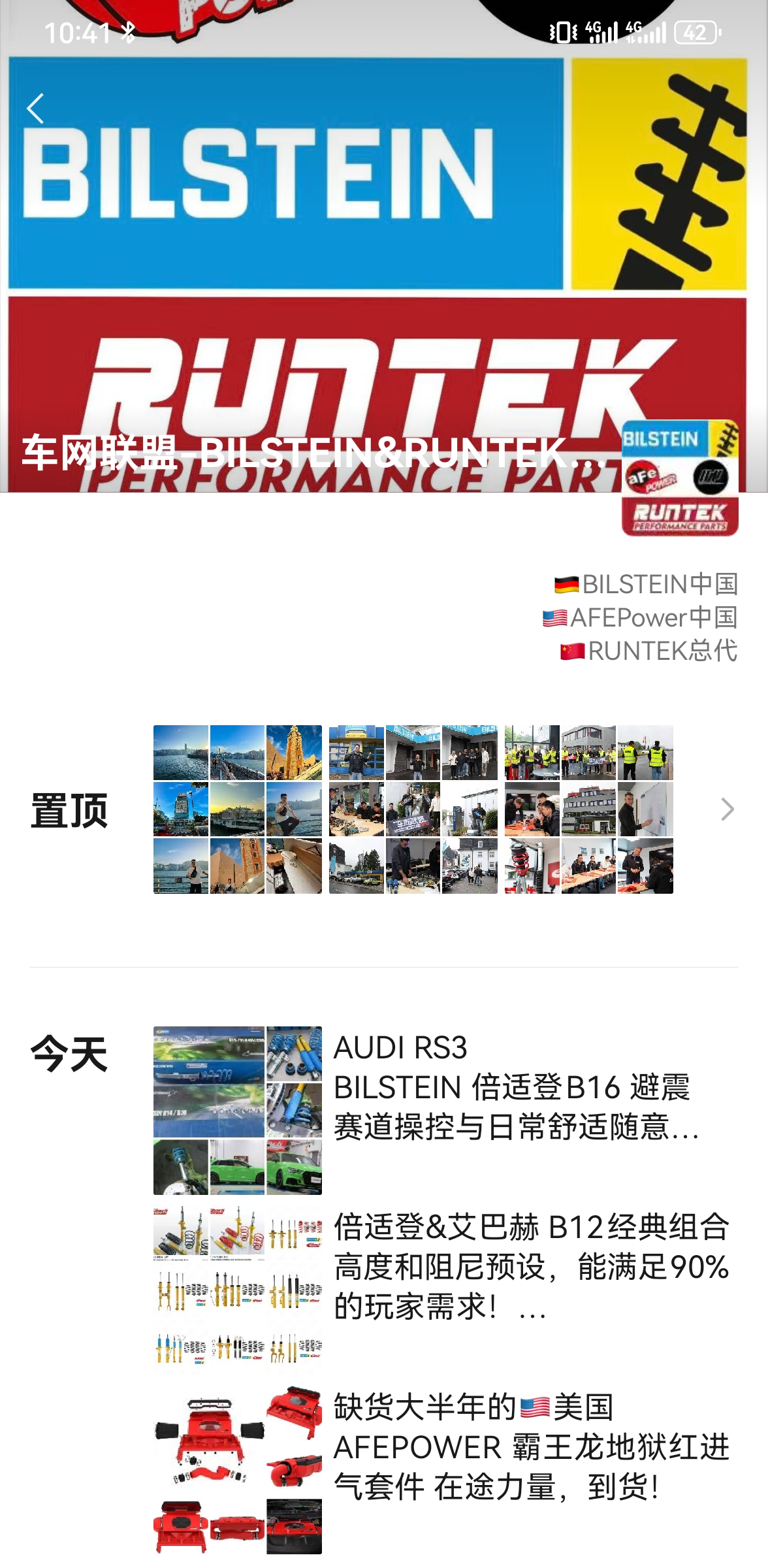This screenshot has width=768, height=1568.
Task: Open the profile avatar with the RUNTEK logo
Action: (679, 478)
